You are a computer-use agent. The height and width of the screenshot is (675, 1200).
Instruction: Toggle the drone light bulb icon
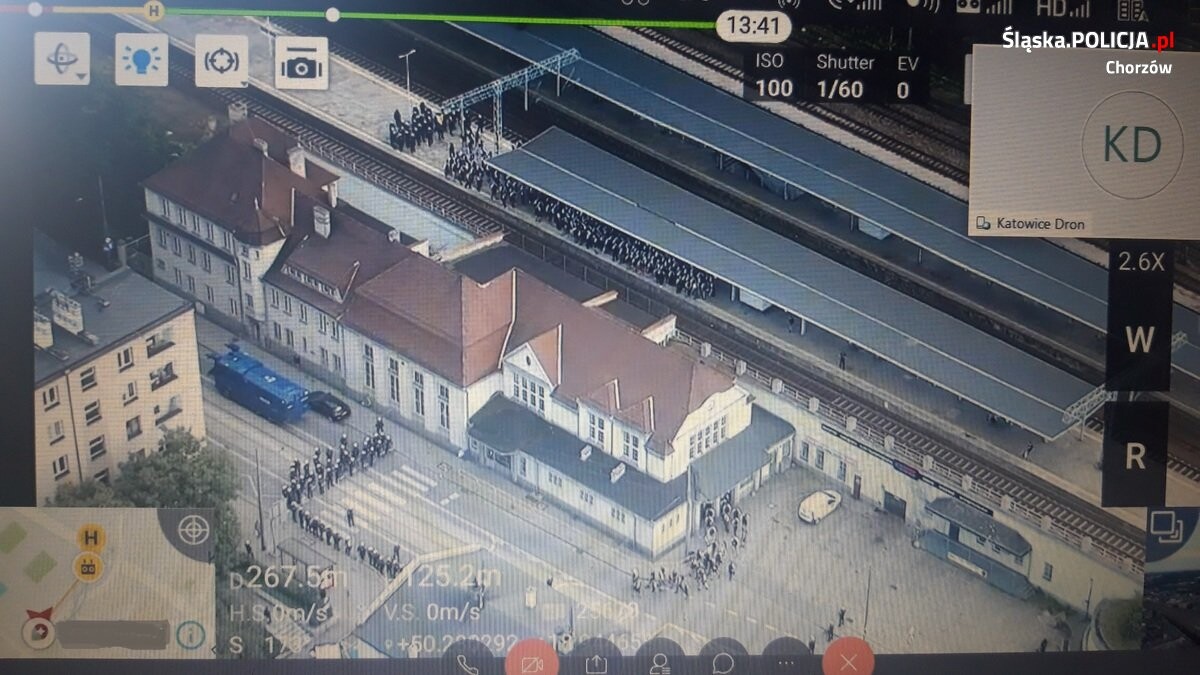tap(141, 60)
